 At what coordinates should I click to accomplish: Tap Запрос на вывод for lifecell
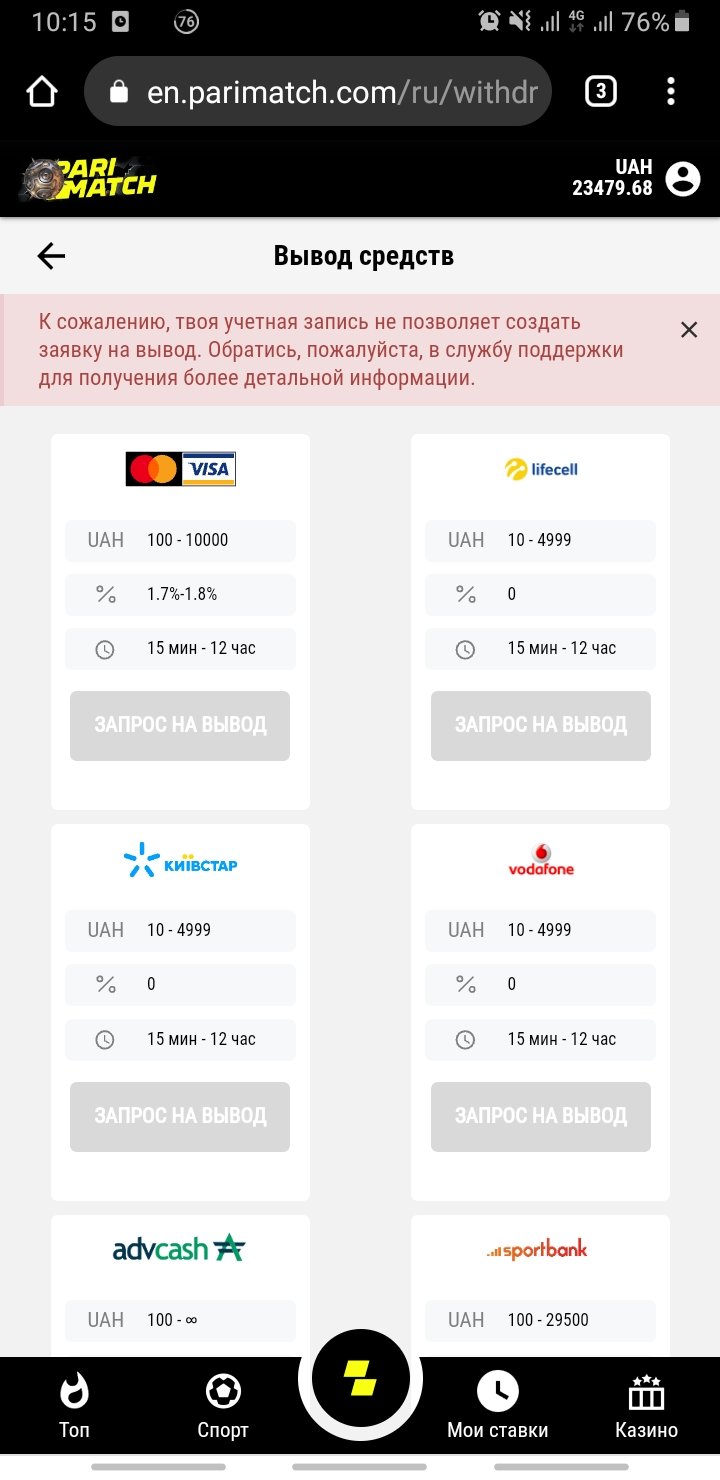tap(540, 725)
